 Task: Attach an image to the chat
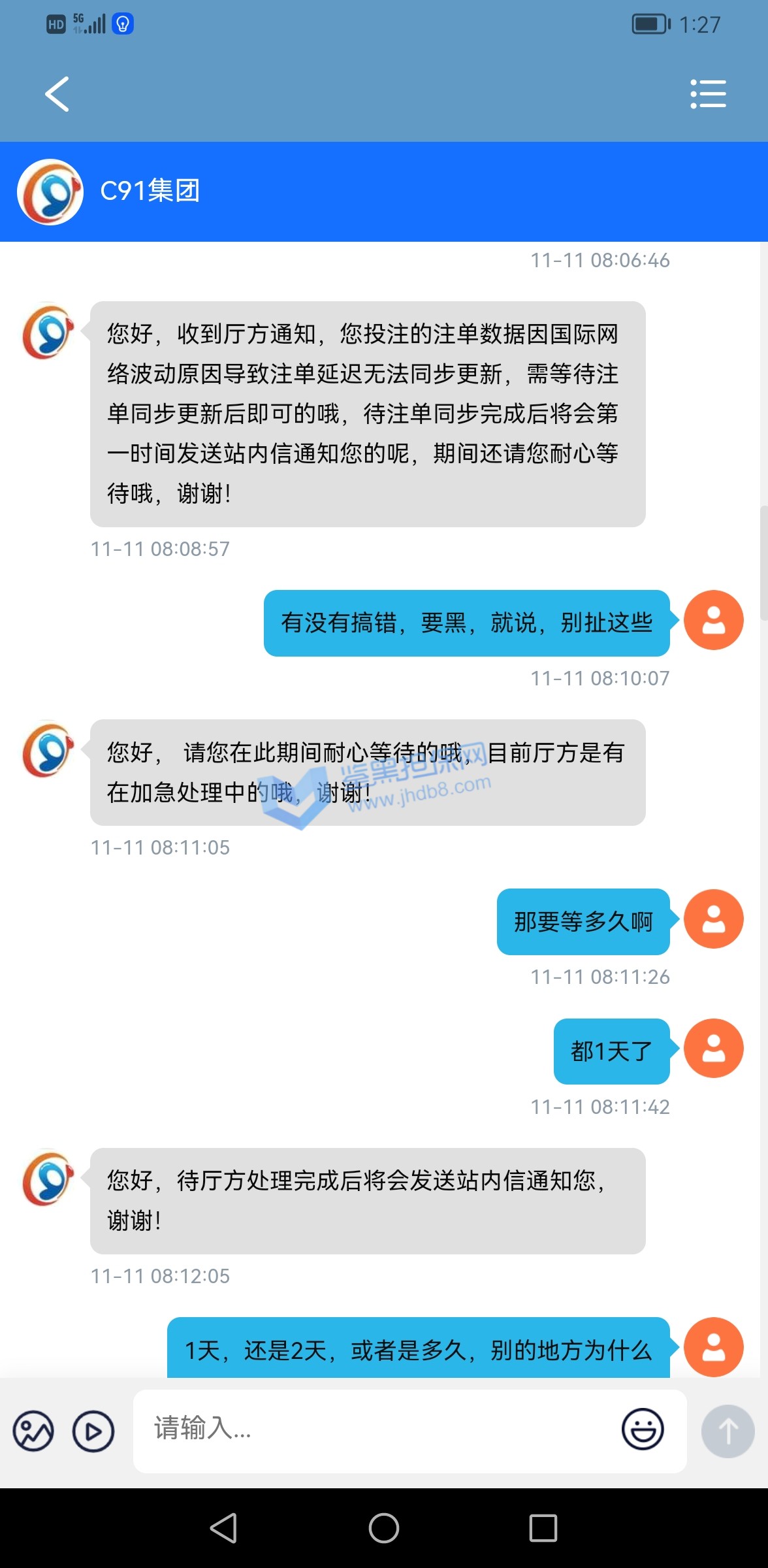(33, 1431)
